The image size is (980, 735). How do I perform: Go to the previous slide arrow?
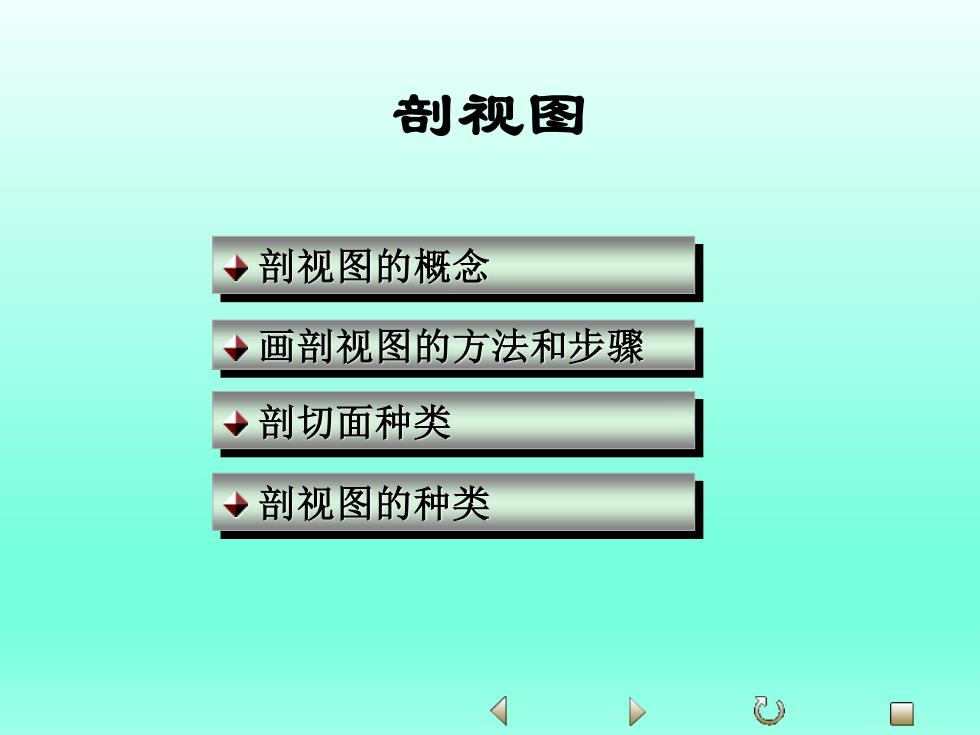(499, 711)
